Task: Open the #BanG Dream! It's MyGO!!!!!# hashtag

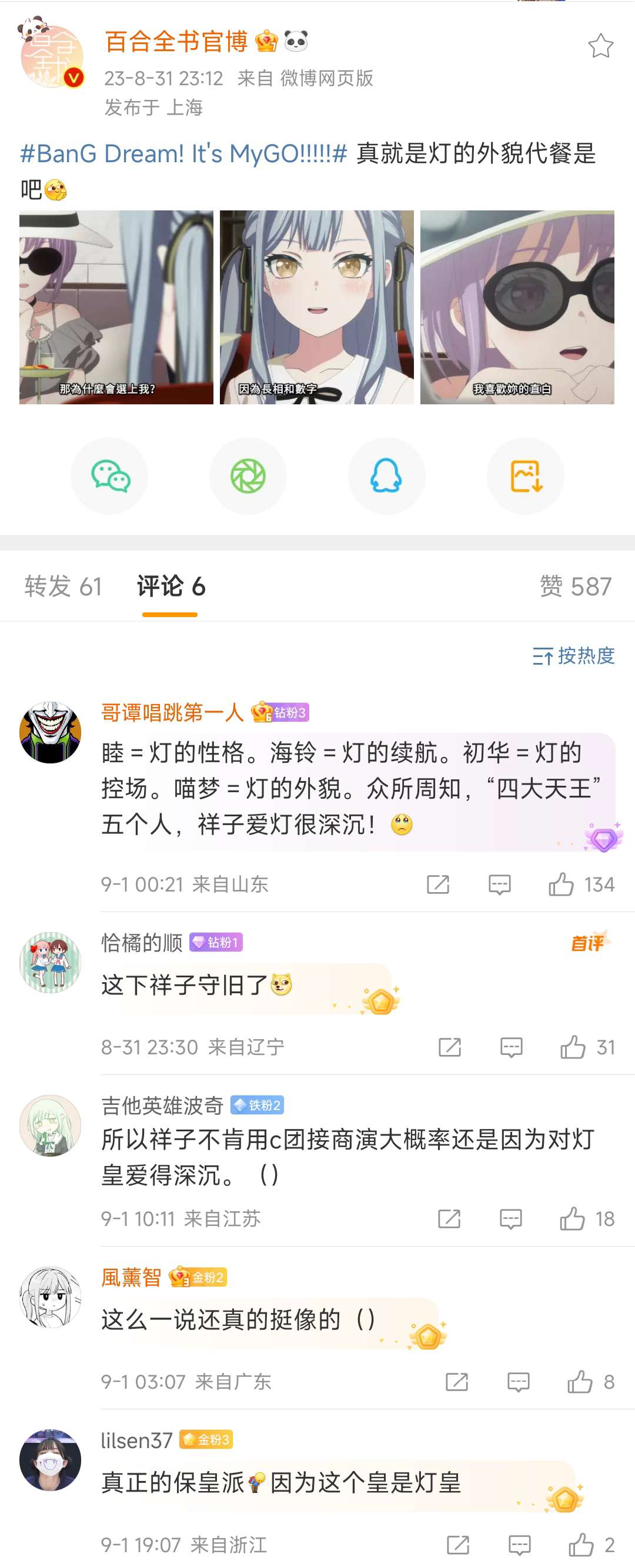Action: (183, 153)
